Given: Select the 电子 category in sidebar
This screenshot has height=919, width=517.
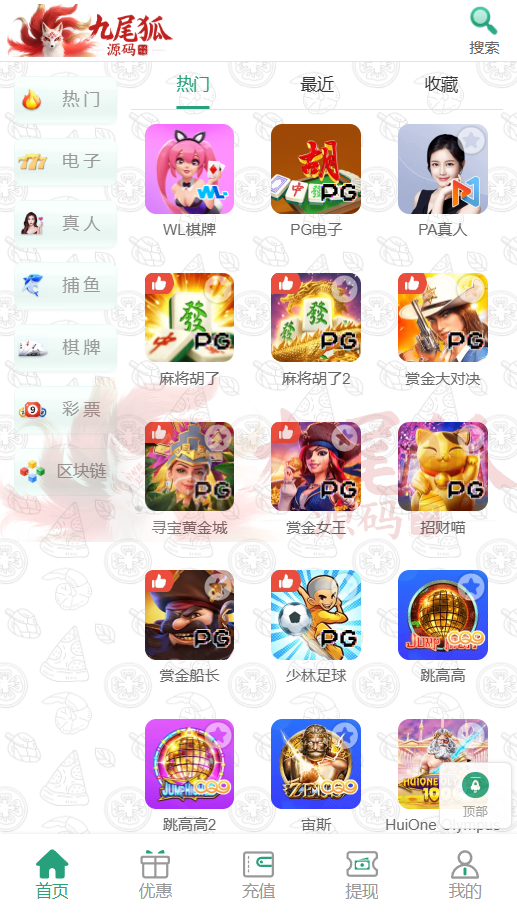Looking at the screenshot, I should 65,161.
